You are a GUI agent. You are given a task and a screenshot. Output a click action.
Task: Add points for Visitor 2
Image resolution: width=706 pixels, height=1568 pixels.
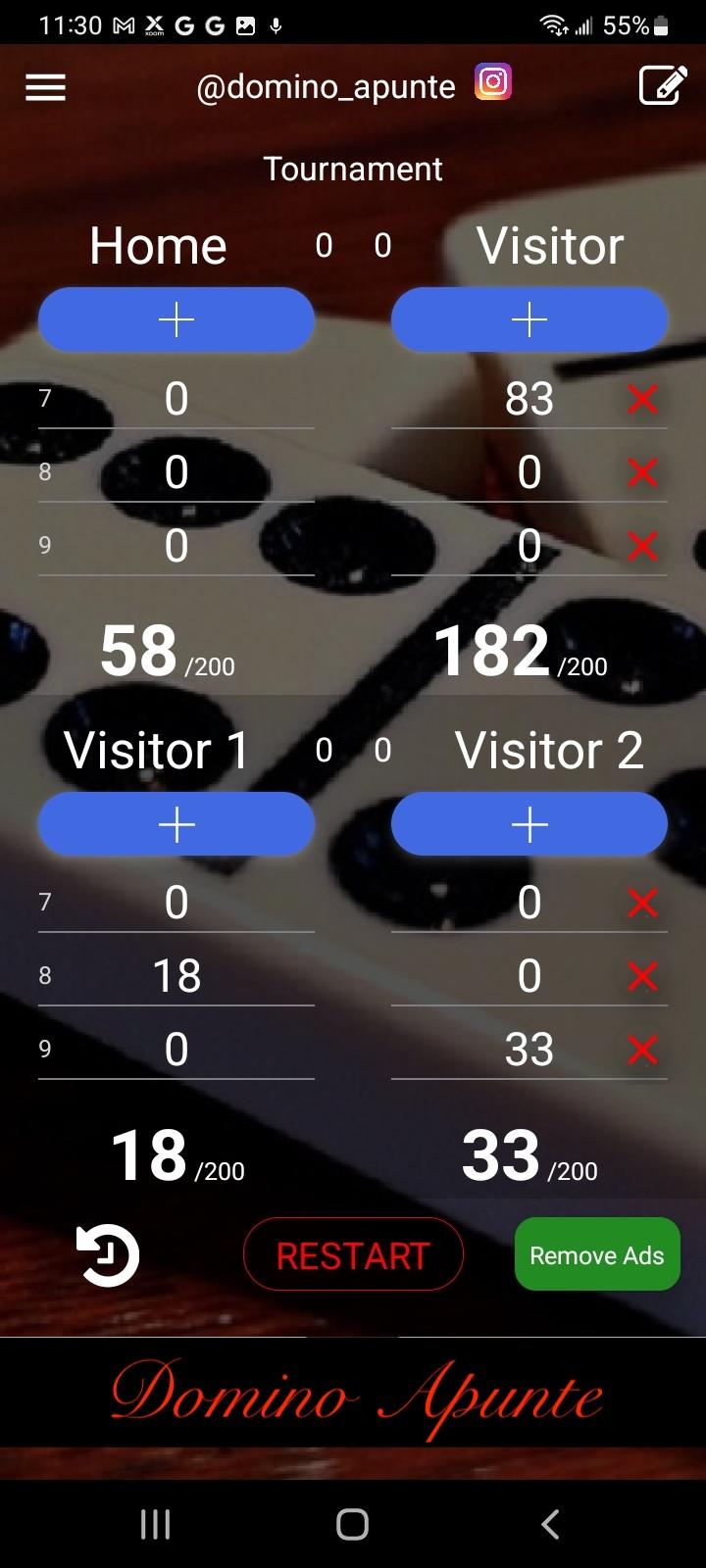pyautogui.click(x=529, y=825)
